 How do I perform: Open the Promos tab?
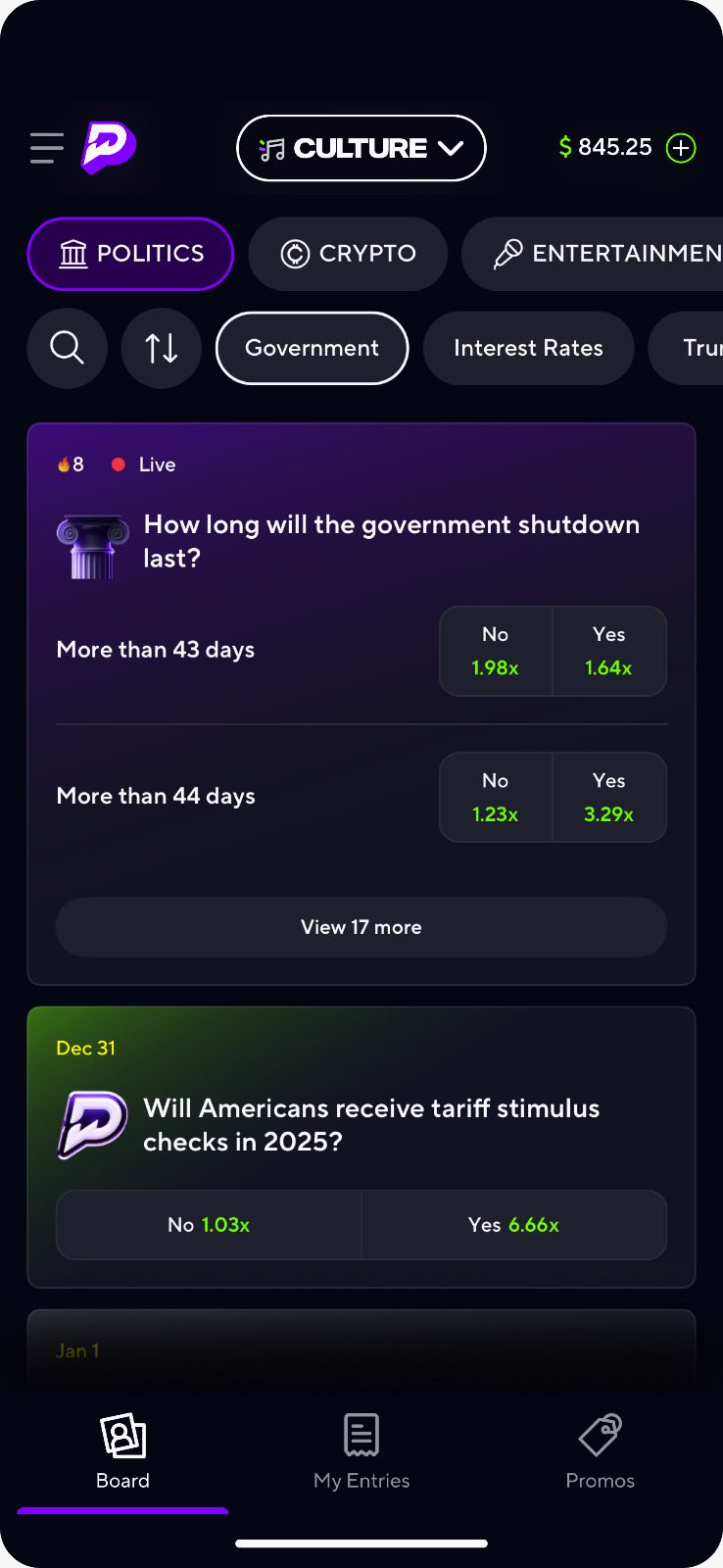coord(600,1452)
